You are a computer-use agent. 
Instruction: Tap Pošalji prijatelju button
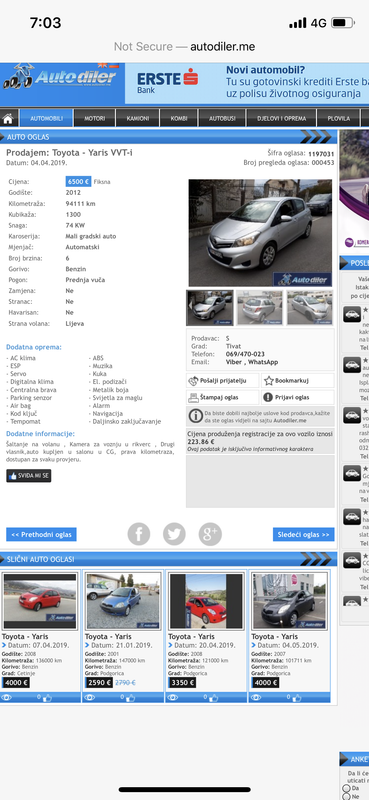[x=223, y=381]
